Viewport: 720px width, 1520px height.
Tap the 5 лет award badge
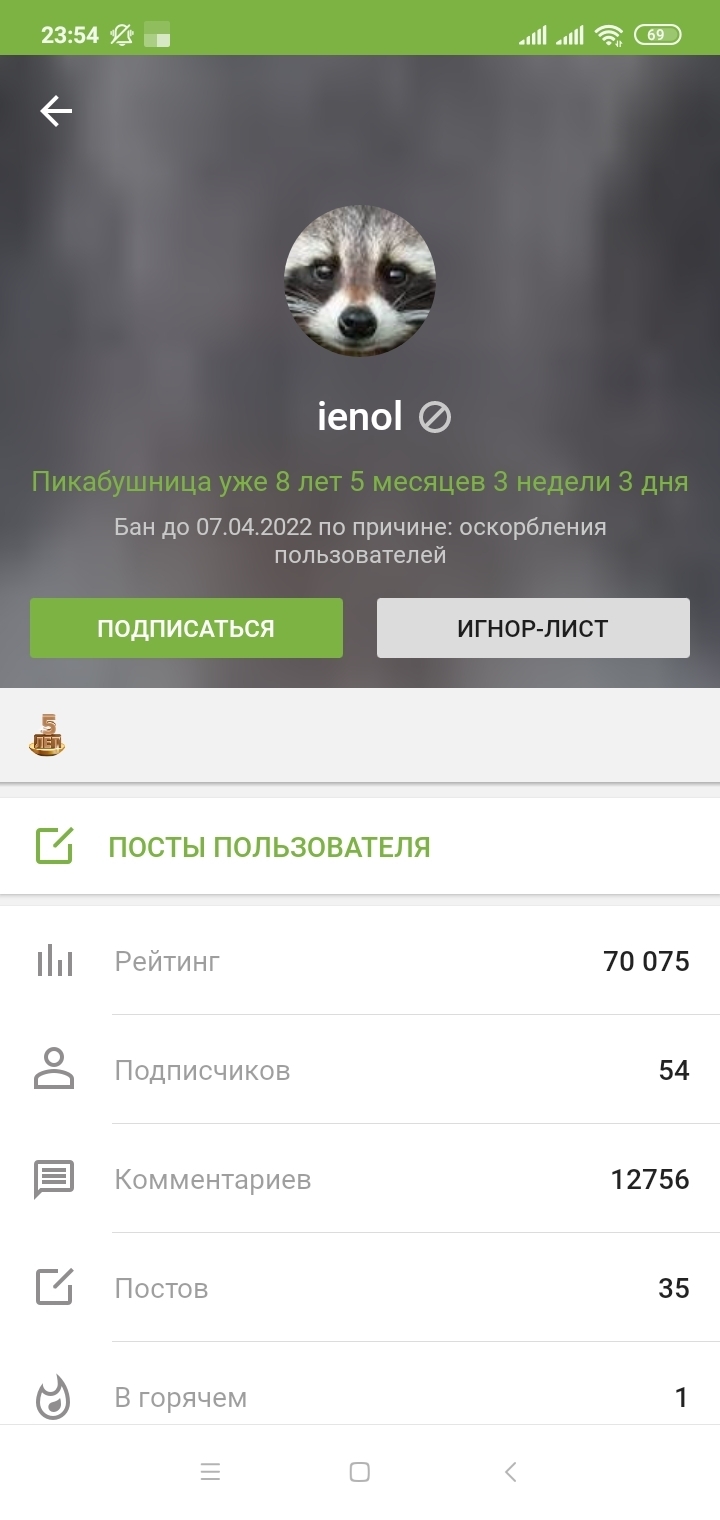click(47, 735)
